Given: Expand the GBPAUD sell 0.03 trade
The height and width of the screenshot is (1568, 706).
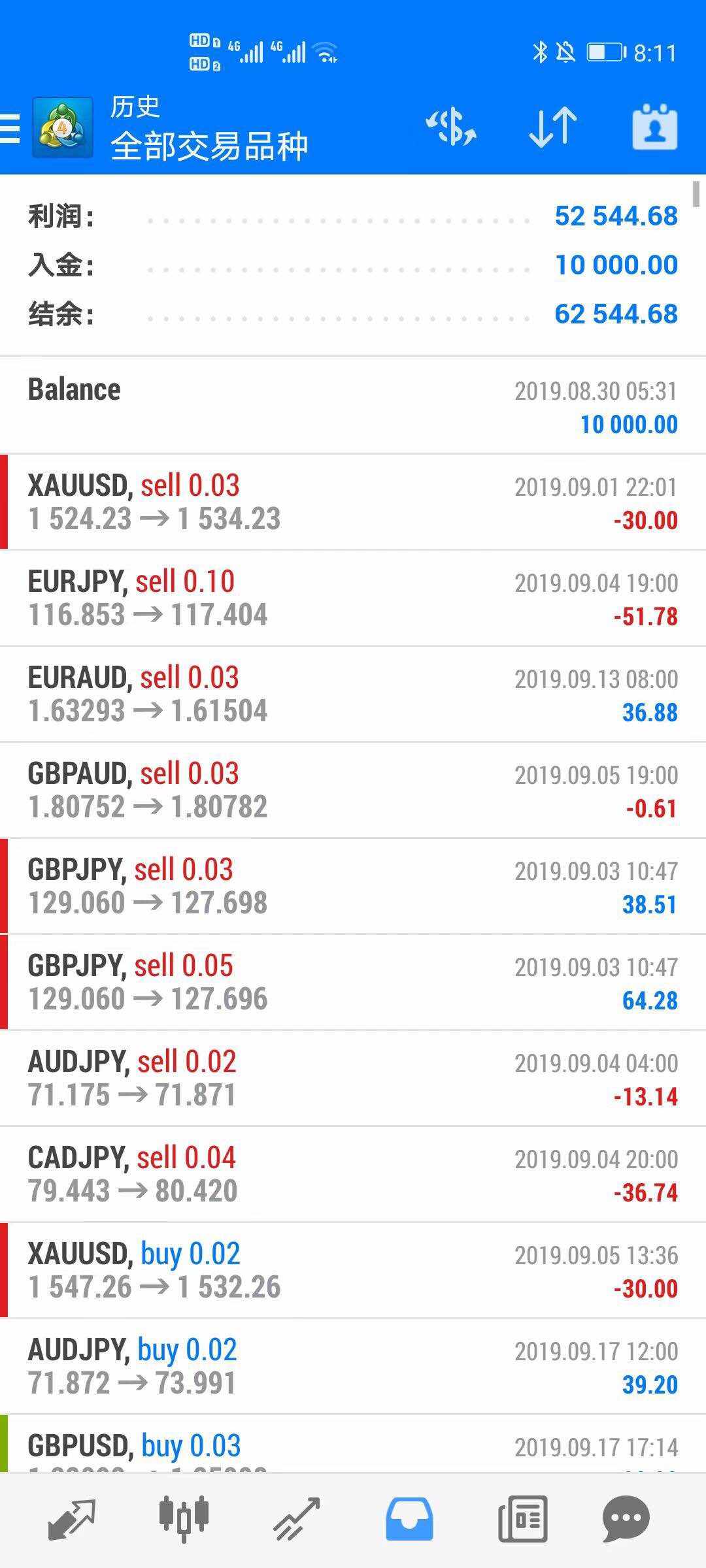Looking at the screenshot, I should (x=353, y=790).
